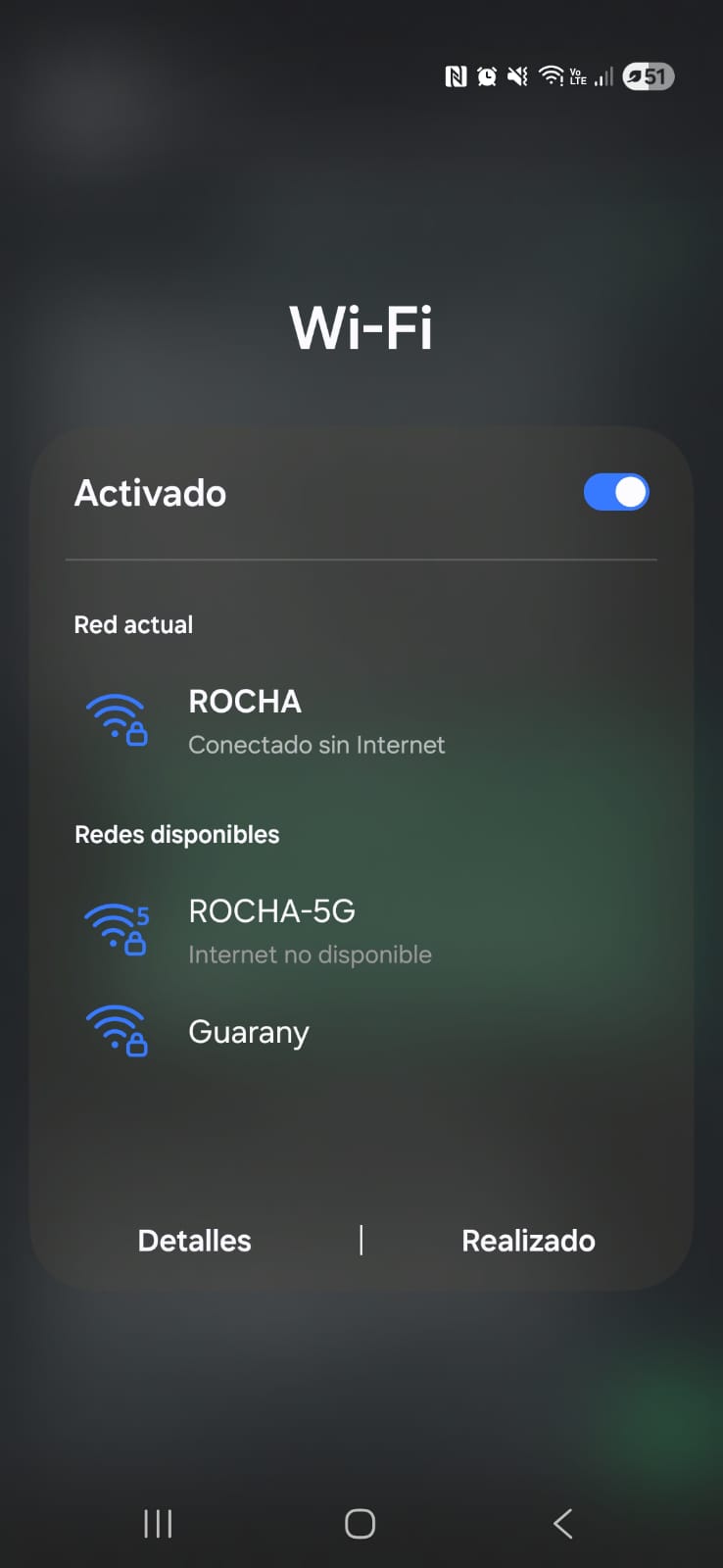Open Detalles for Wi-Fi settings

[x=194, y=1241]
